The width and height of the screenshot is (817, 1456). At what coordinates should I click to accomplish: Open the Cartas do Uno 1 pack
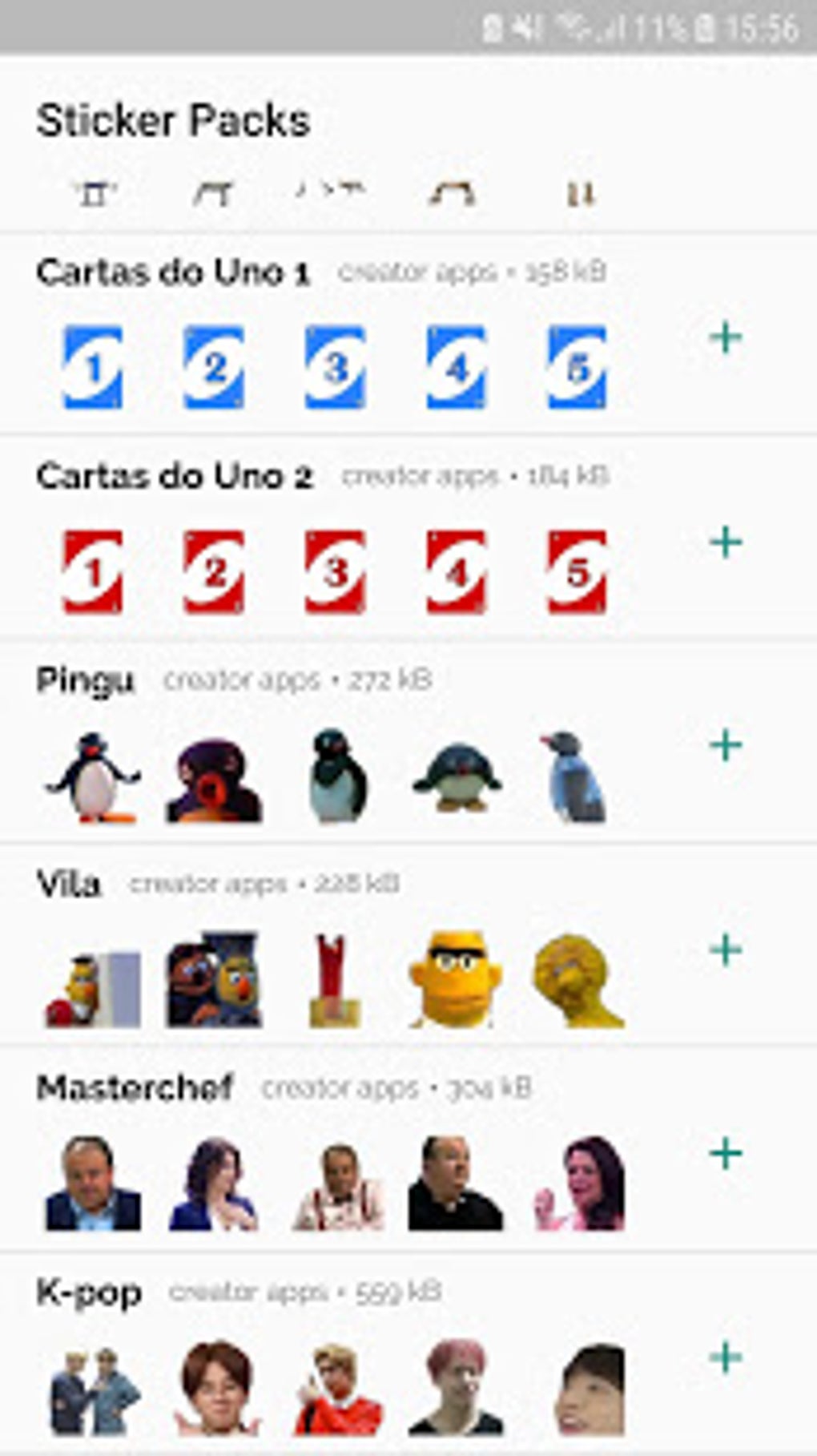[171, 273]
